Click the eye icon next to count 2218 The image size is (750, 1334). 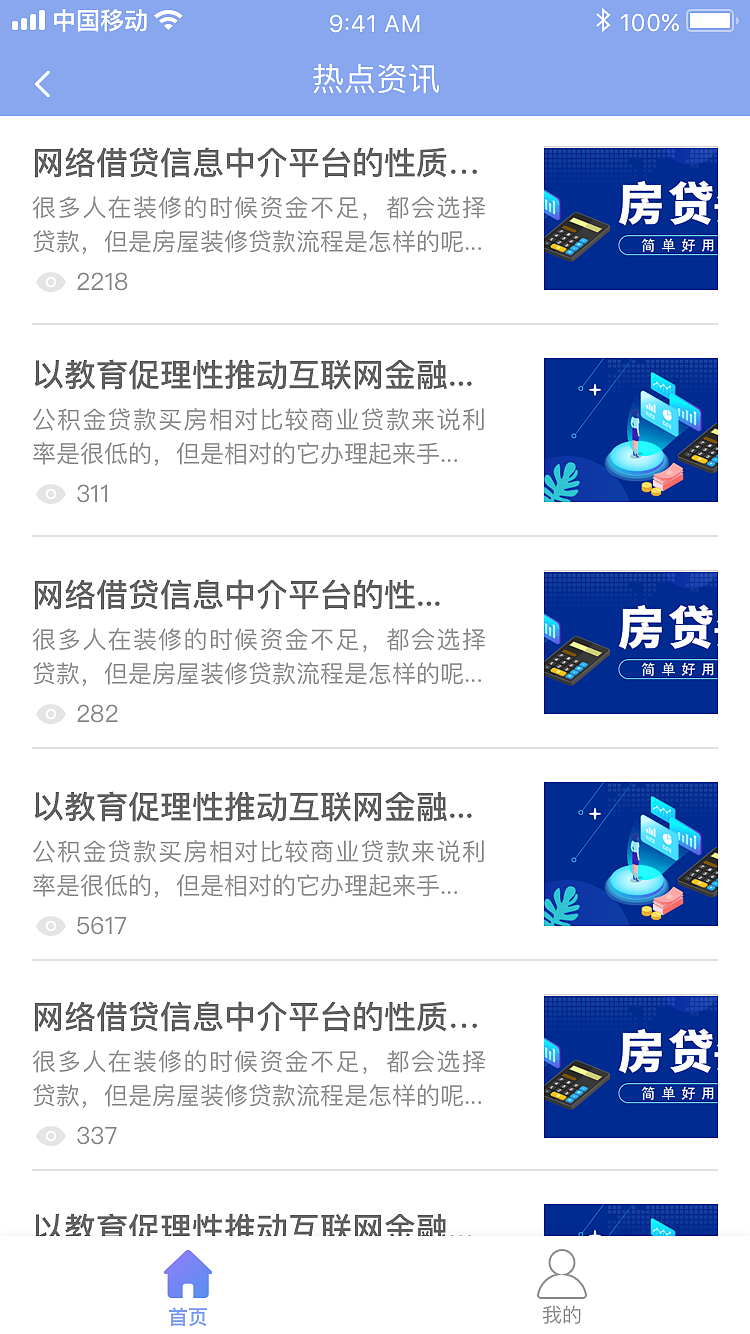tap(50, 282)
